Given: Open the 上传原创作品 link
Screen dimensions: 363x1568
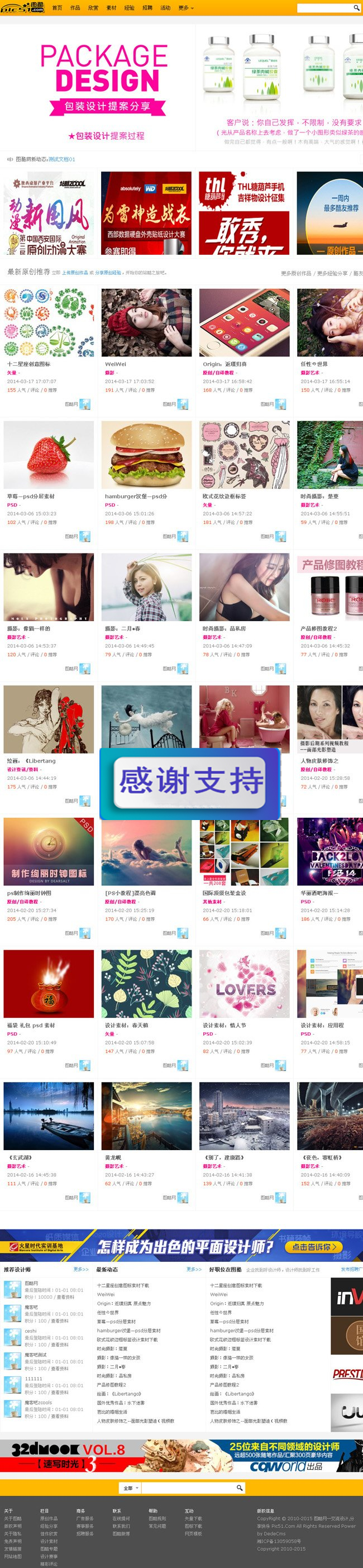Looking at the screenshot, I should (x=75, y=273).
